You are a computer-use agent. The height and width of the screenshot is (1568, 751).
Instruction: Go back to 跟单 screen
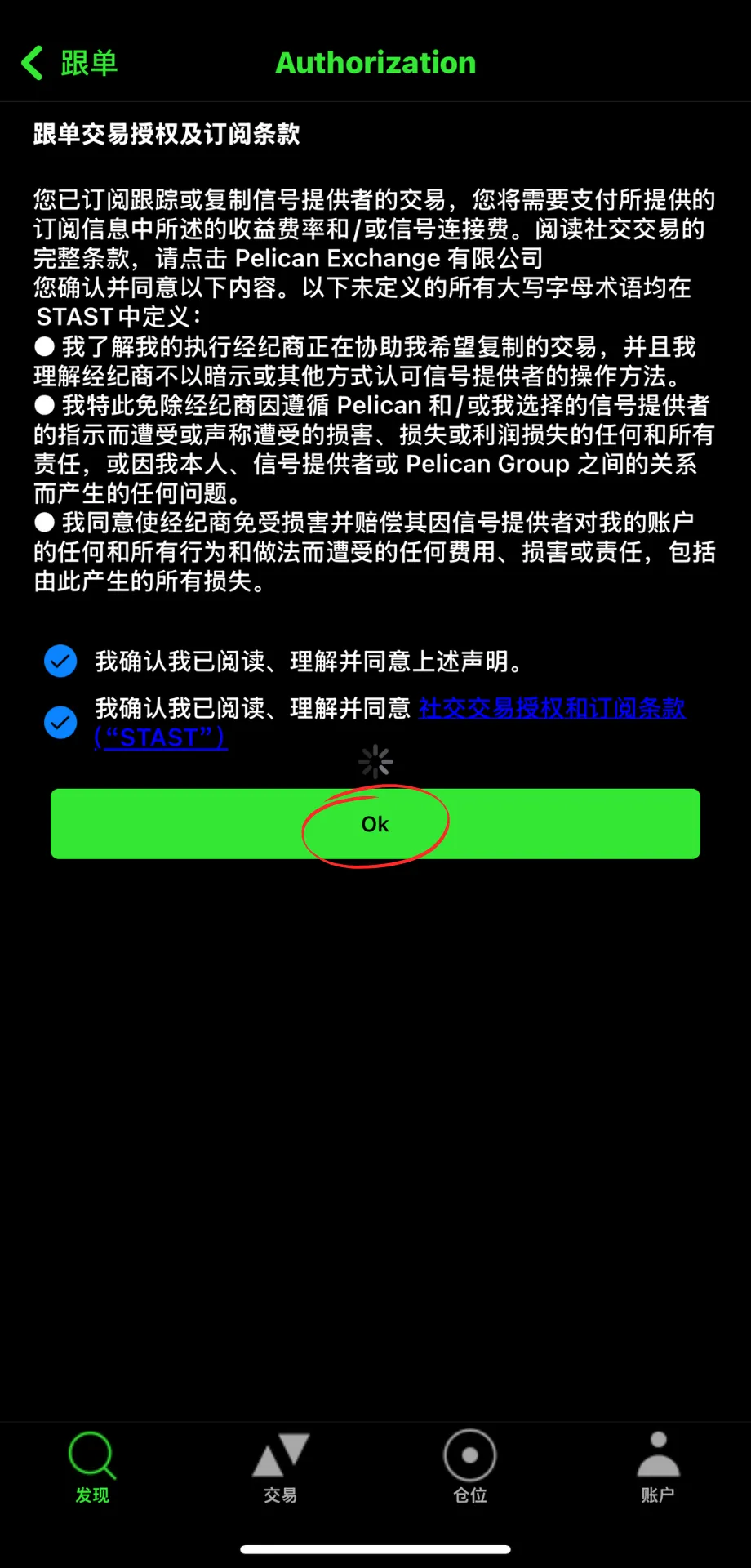(x=69, y=63)
